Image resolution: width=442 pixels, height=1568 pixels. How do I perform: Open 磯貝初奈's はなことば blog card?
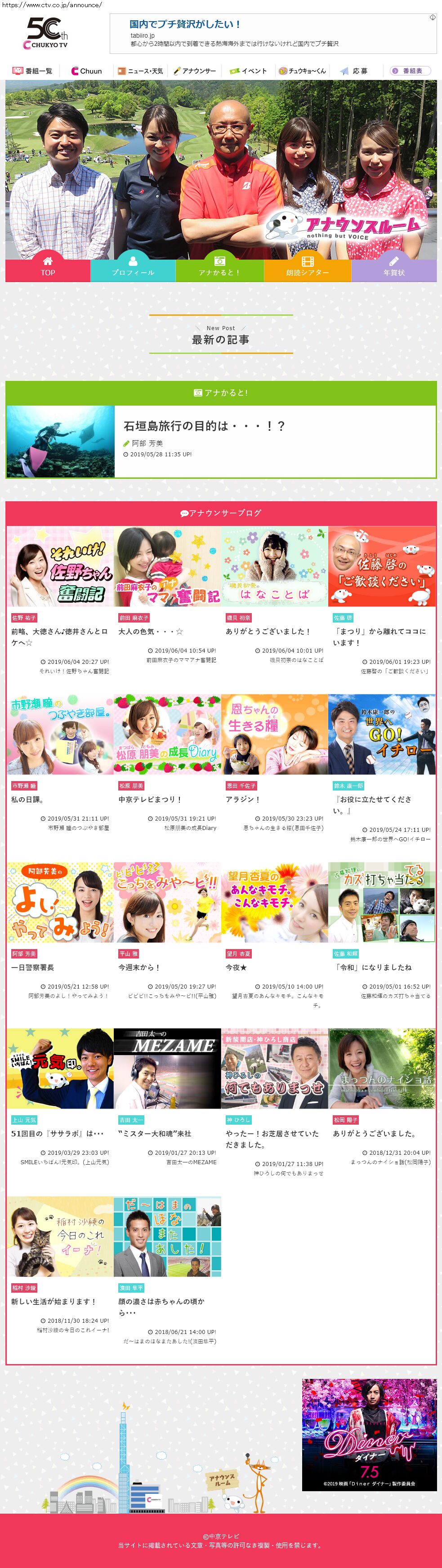point(274,567)
